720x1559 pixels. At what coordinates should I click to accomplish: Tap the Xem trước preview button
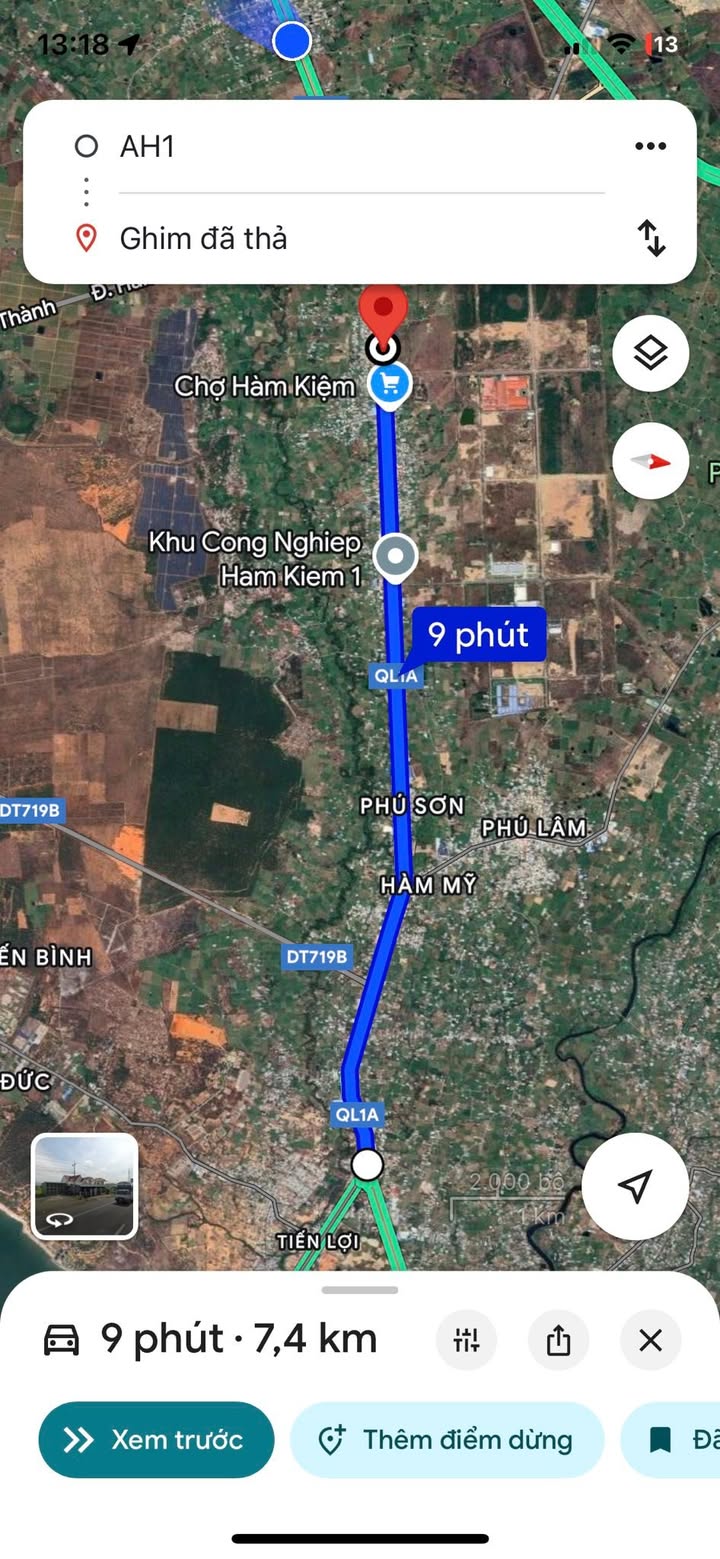[x=156, y=1440]
